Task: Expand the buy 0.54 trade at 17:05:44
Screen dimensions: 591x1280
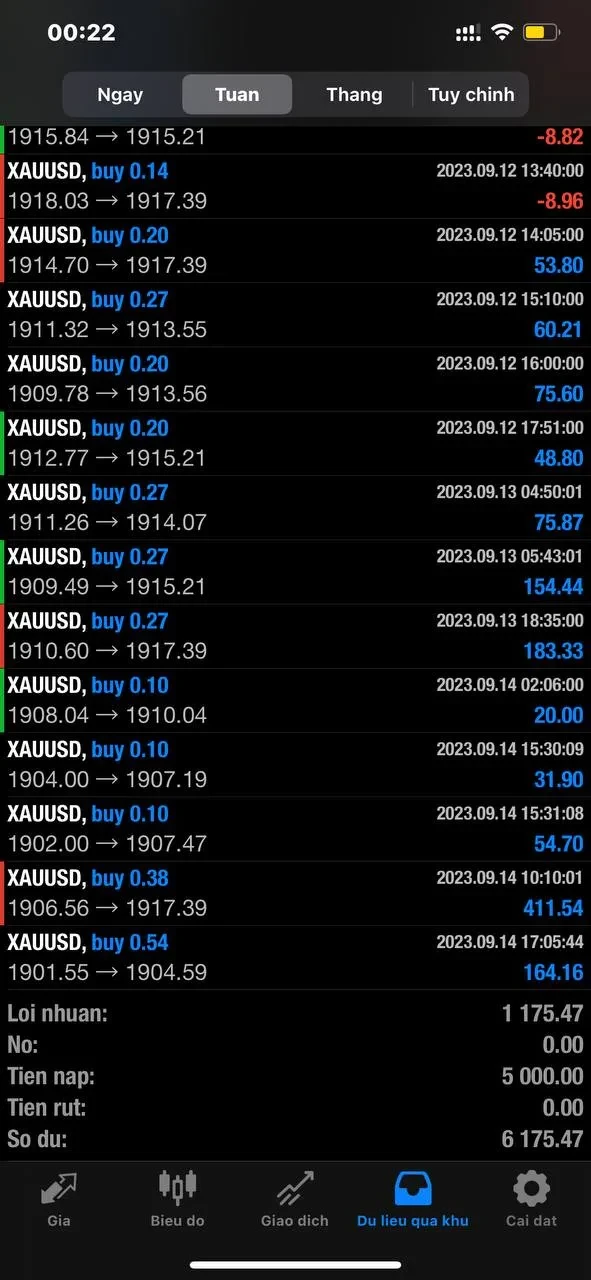Action: pyautogui.click(x=295, y=957)
